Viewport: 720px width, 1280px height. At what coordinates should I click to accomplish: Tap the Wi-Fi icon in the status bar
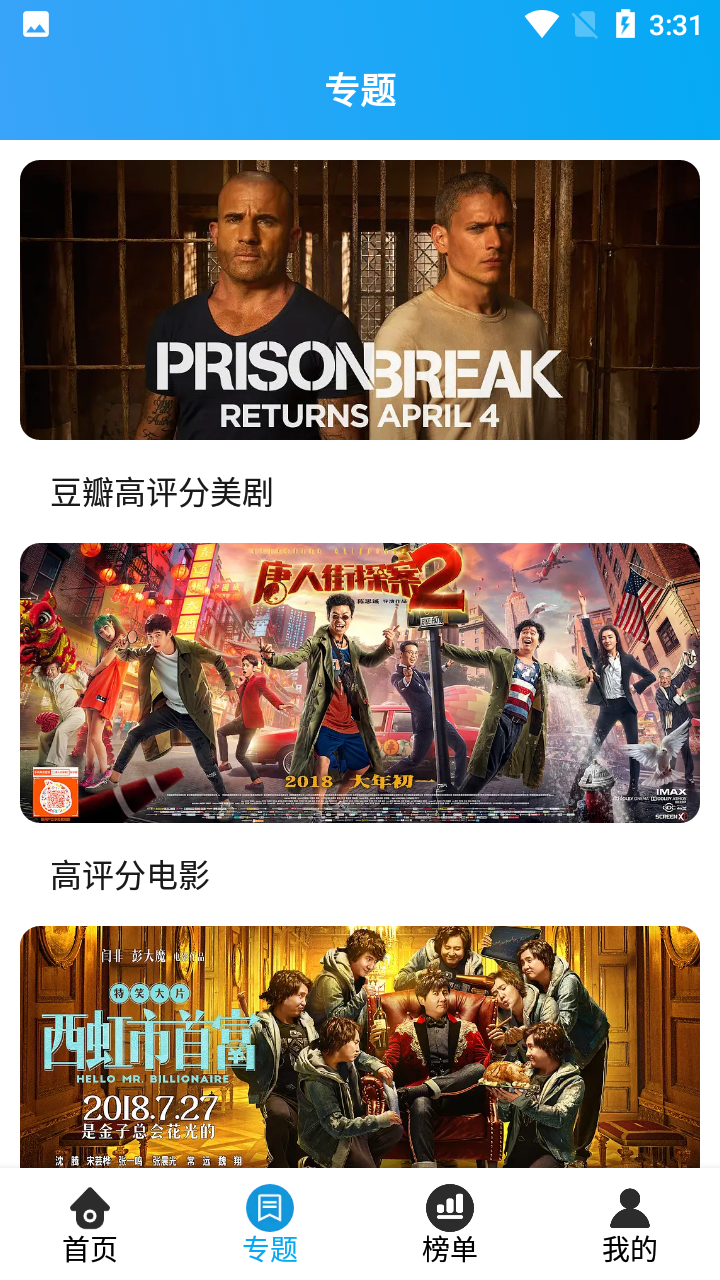(541, 24)
